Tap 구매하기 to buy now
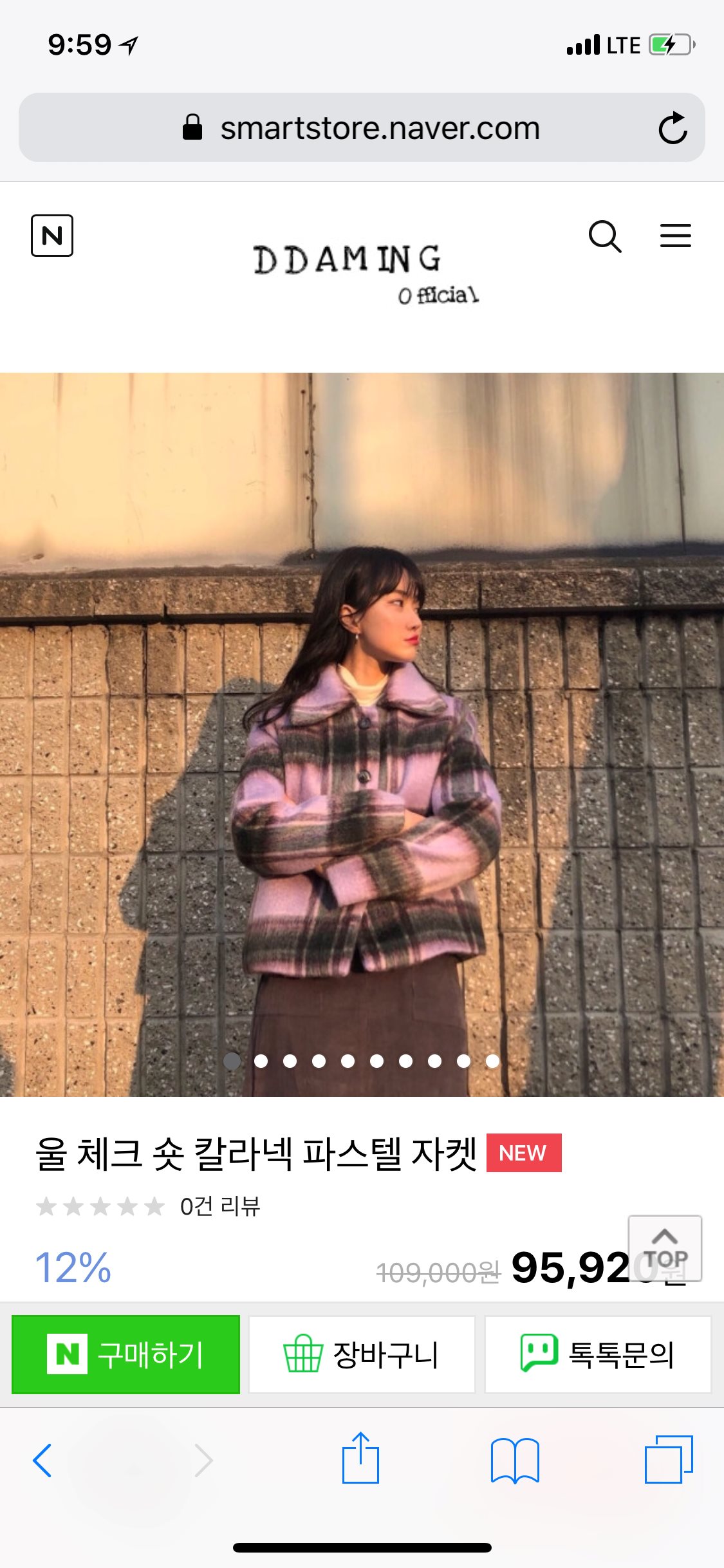 pos(126,1354)
